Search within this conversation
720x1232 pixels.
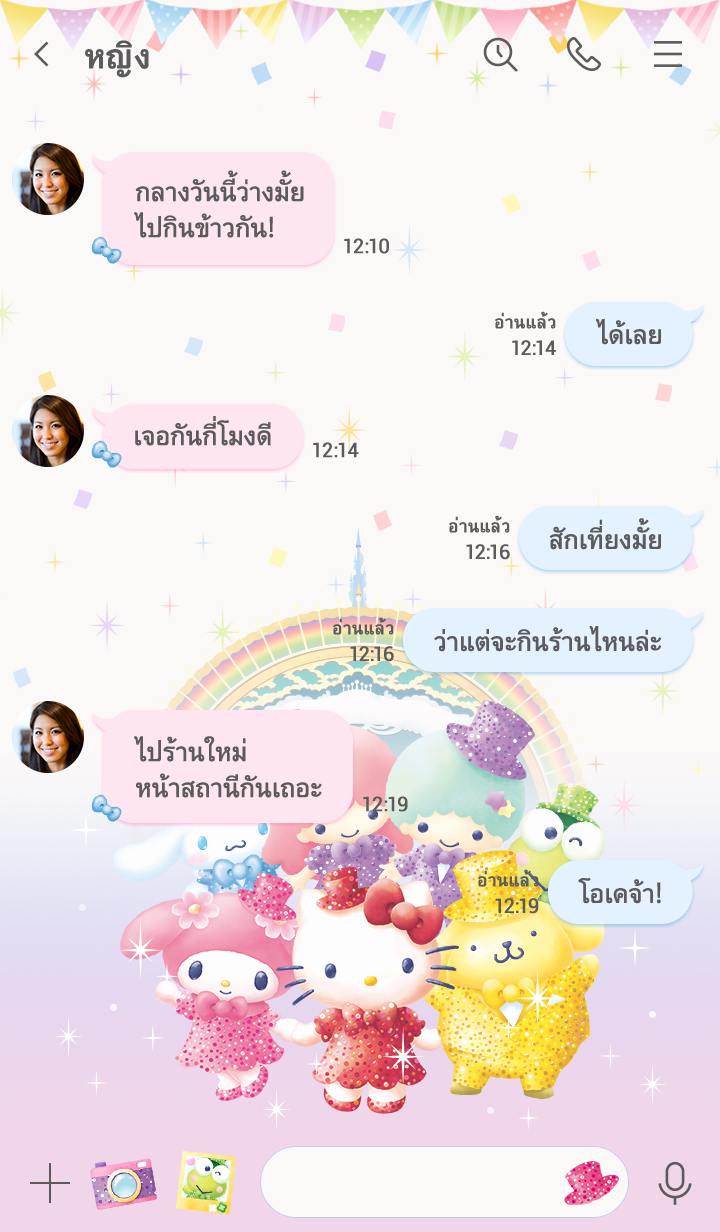coord(500,55)
